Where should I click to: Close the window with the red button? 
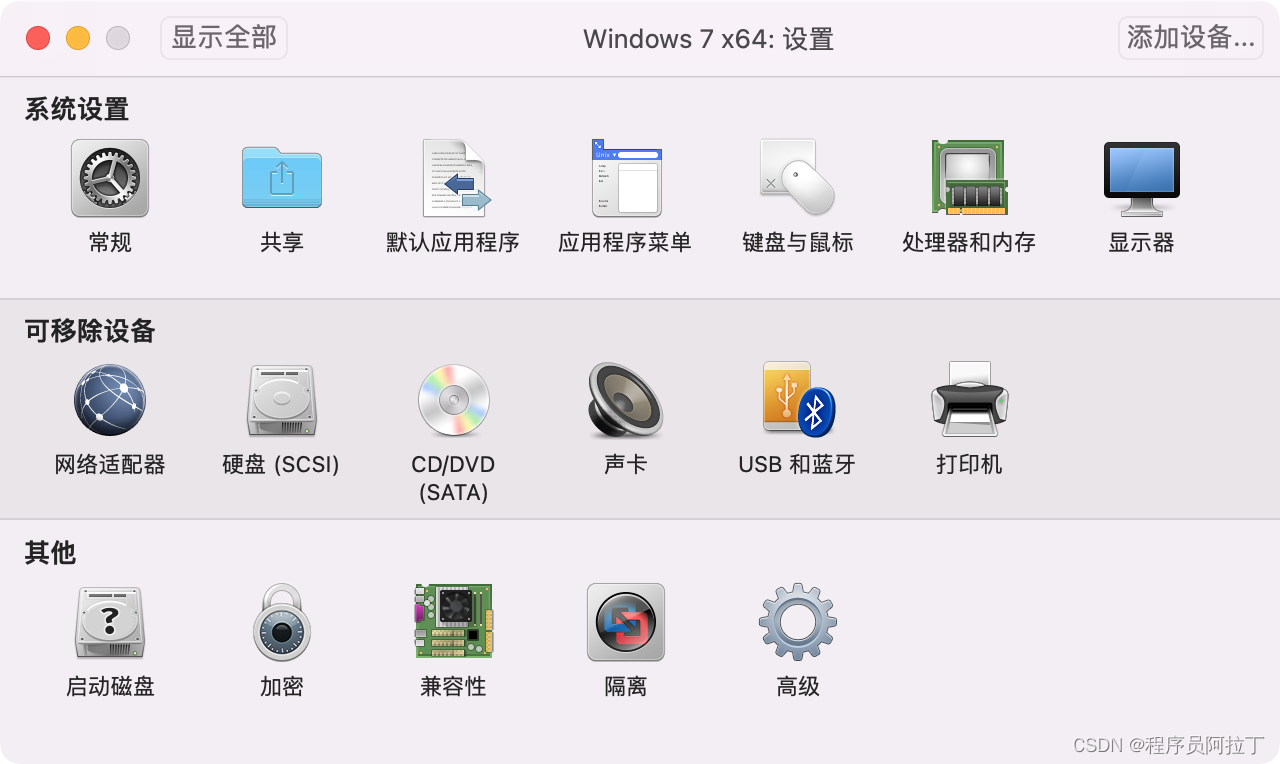[x=38, y=38]
